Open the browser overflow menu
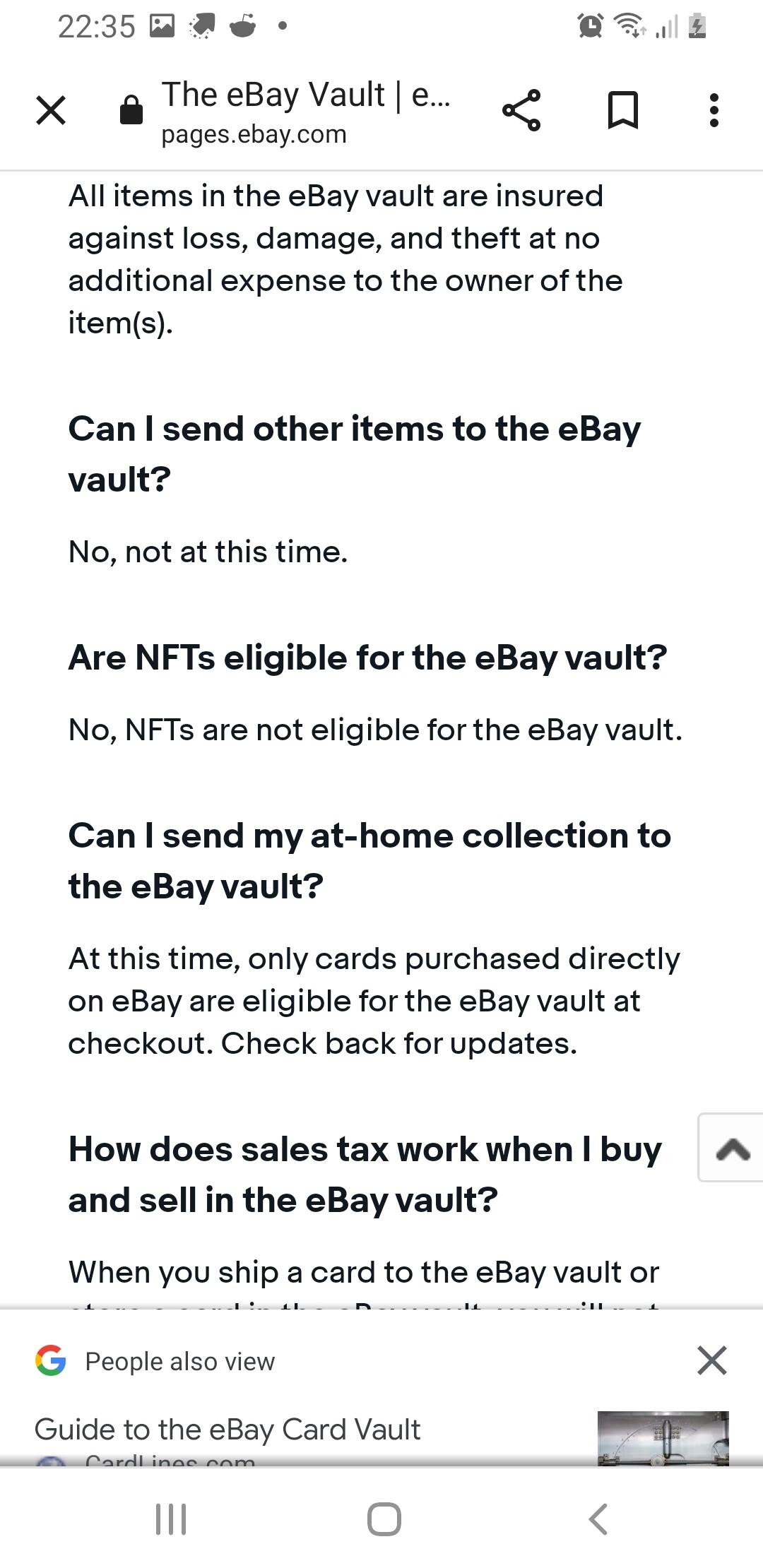 714,110
